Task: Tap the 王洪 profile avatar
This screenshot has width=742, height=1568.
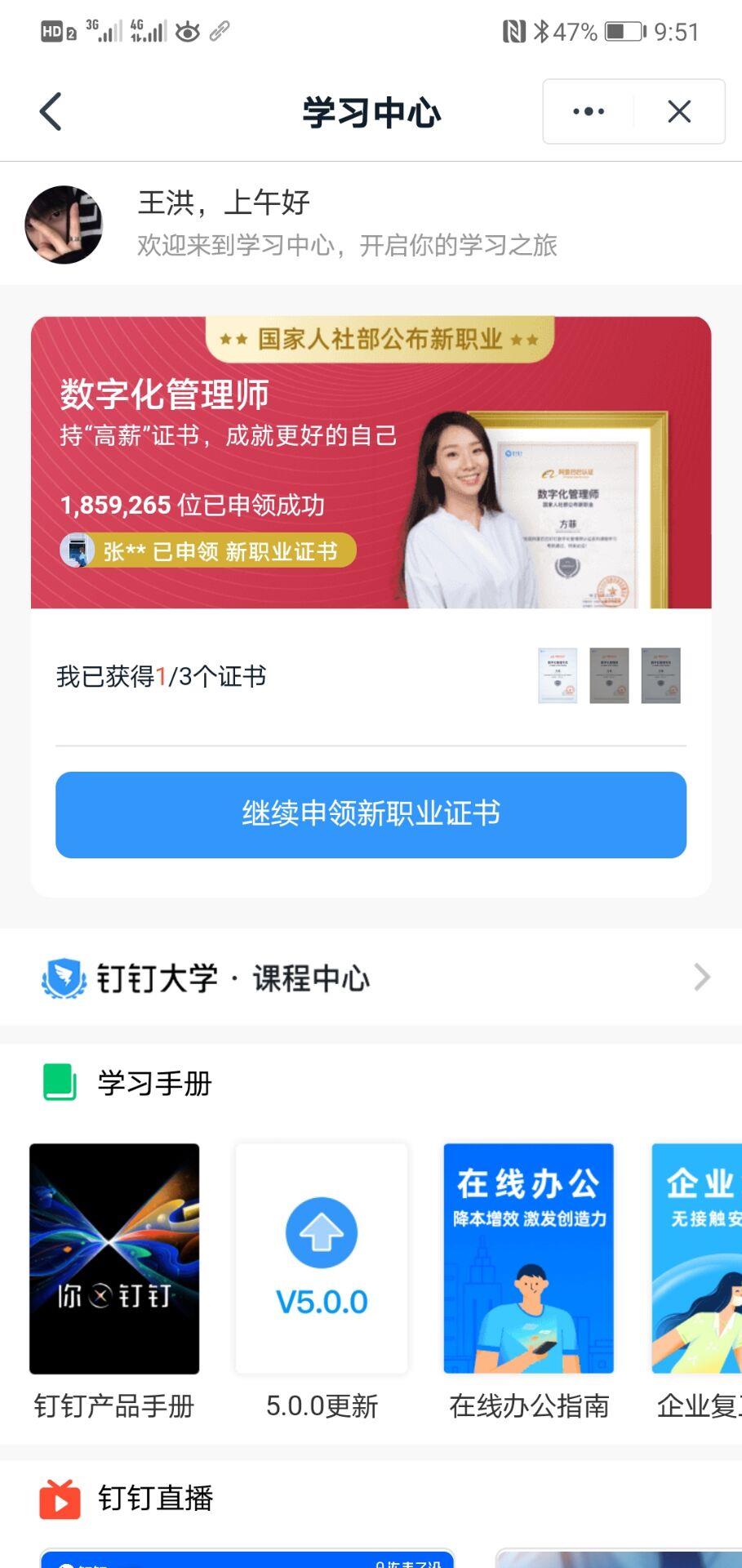Action: [x=64, y=225]
